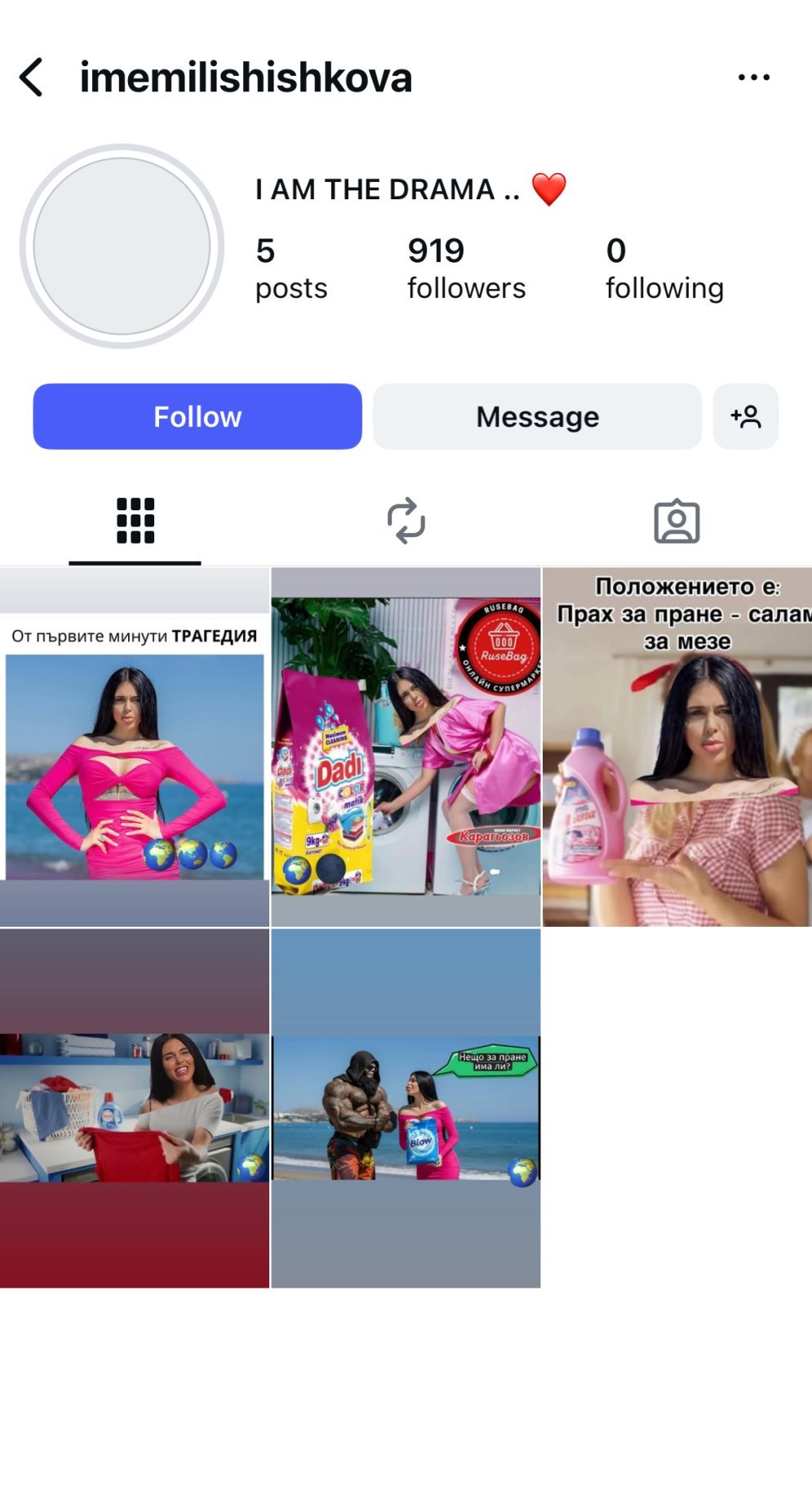
Task: Send a message to this profile
Action: 537,416
